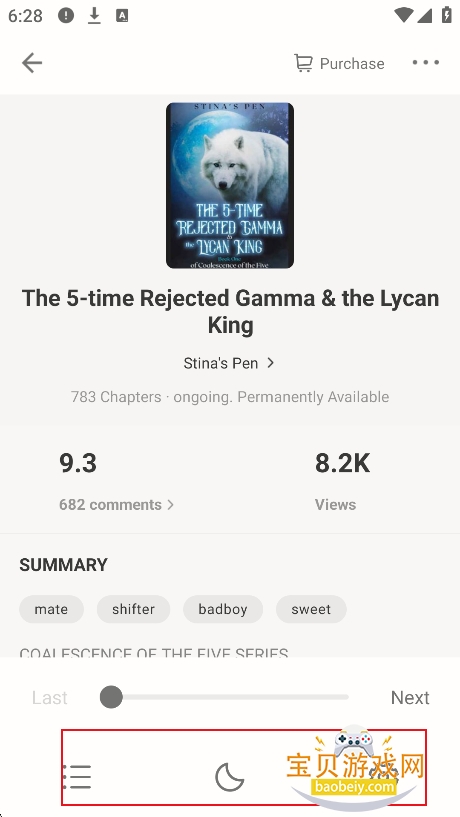The height and width of the screenshot is (817, 460).
Task: Select the shifter tag chip
Action: pyautogui.click(x=133, y=609)
